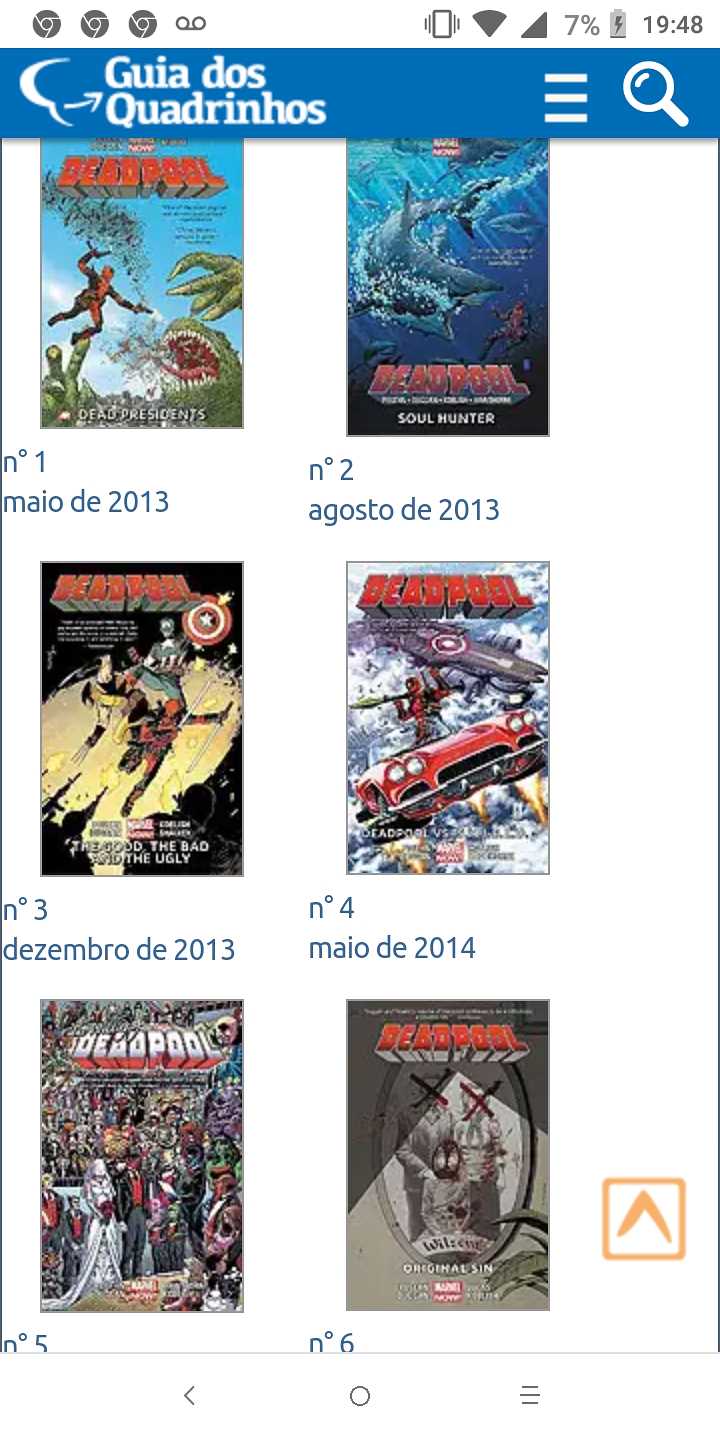Open recent apps from navigation bar
Image resolution: width=720 pixels, height=1440 pixels.
(530, 1396)
